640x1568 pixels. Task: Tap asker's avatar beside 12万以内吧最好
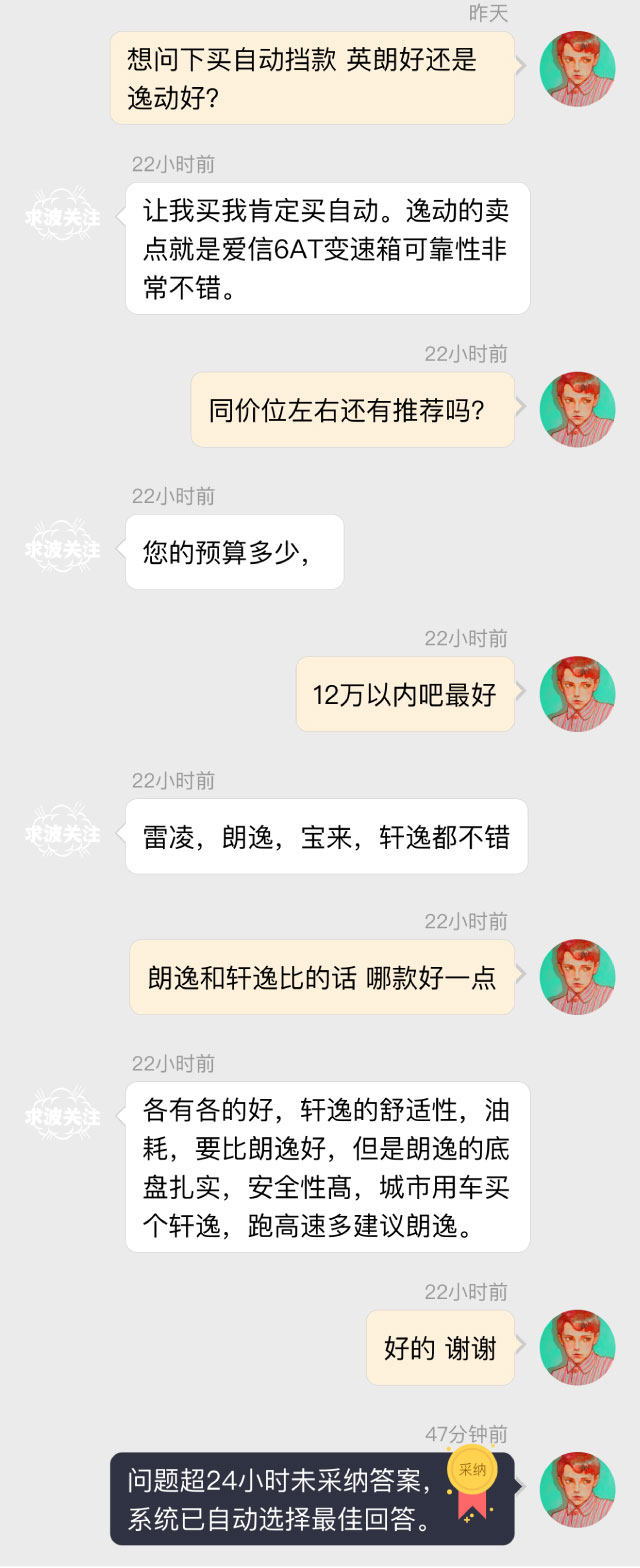(x=577, y=694)
